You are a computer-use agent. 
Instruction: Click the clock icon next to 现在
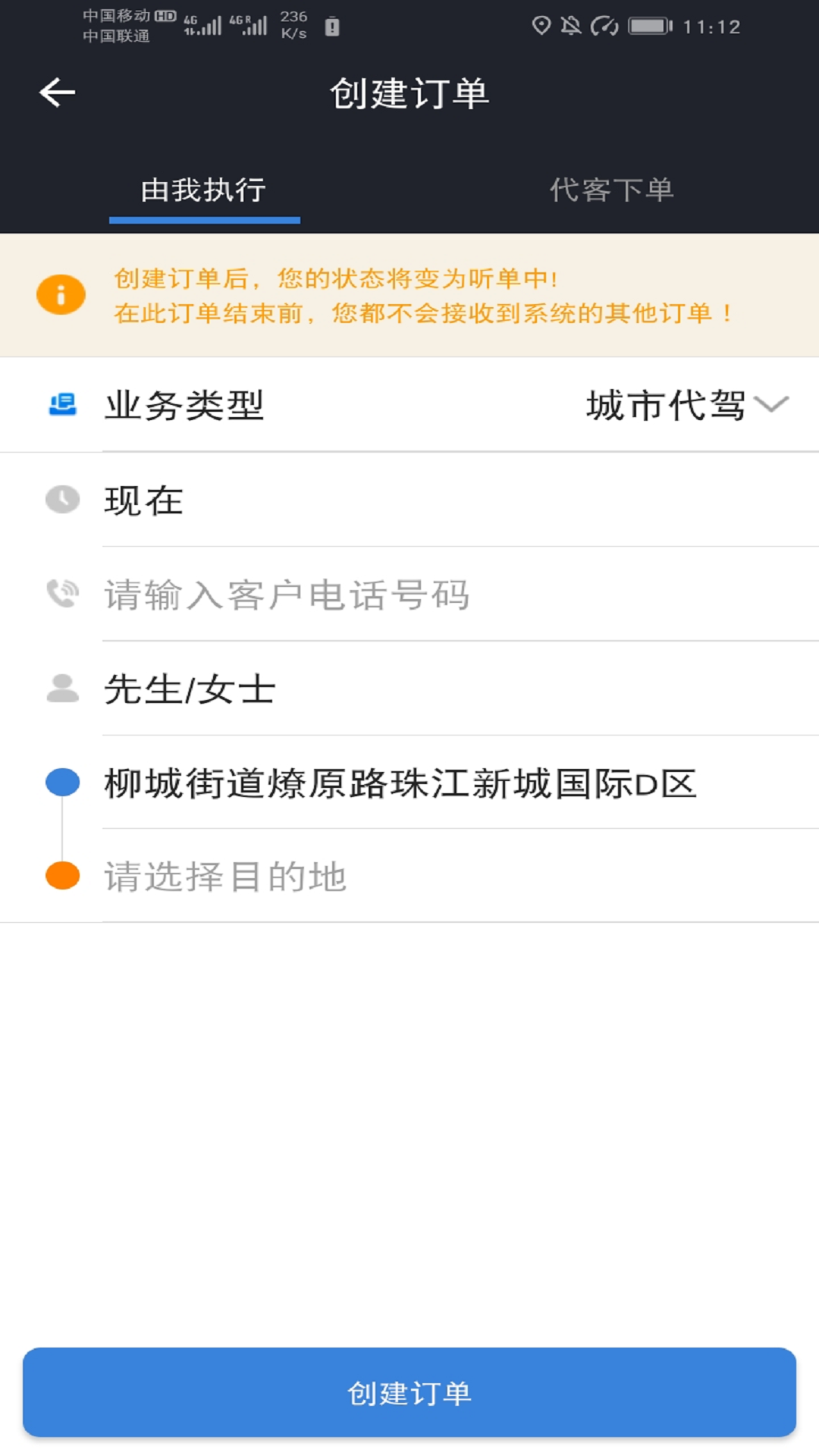pos(62,500)
